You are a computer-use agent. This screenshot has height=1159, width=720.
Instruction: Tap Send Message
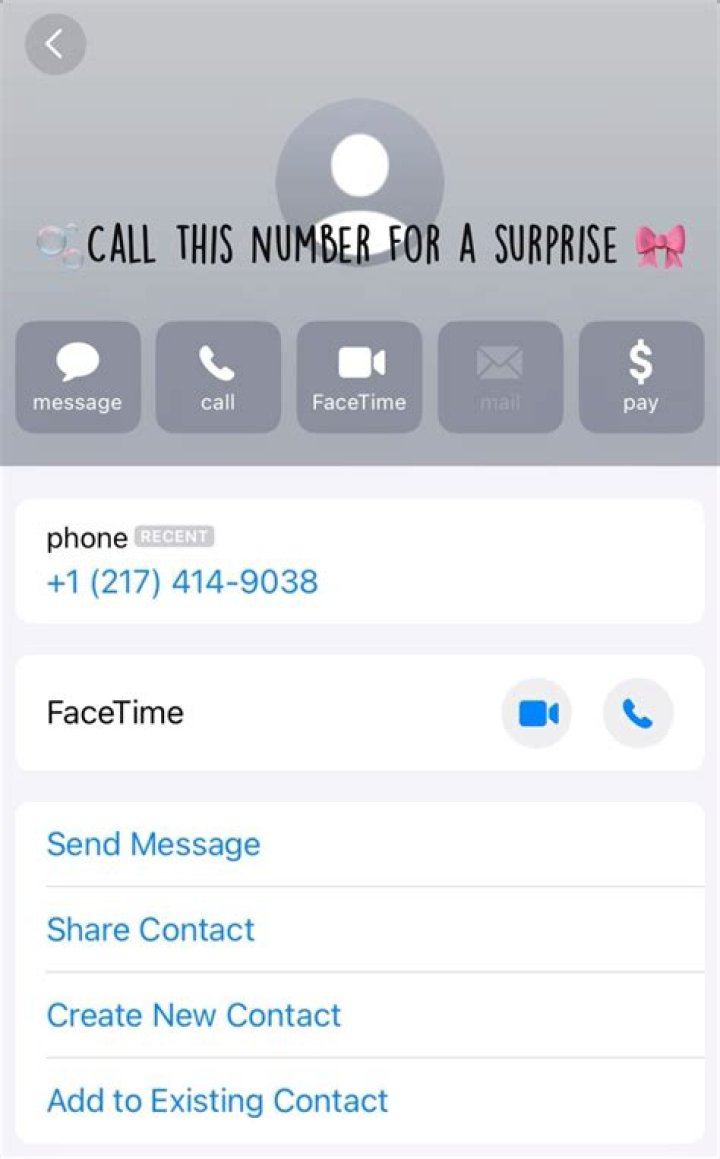tap(153, 844)
